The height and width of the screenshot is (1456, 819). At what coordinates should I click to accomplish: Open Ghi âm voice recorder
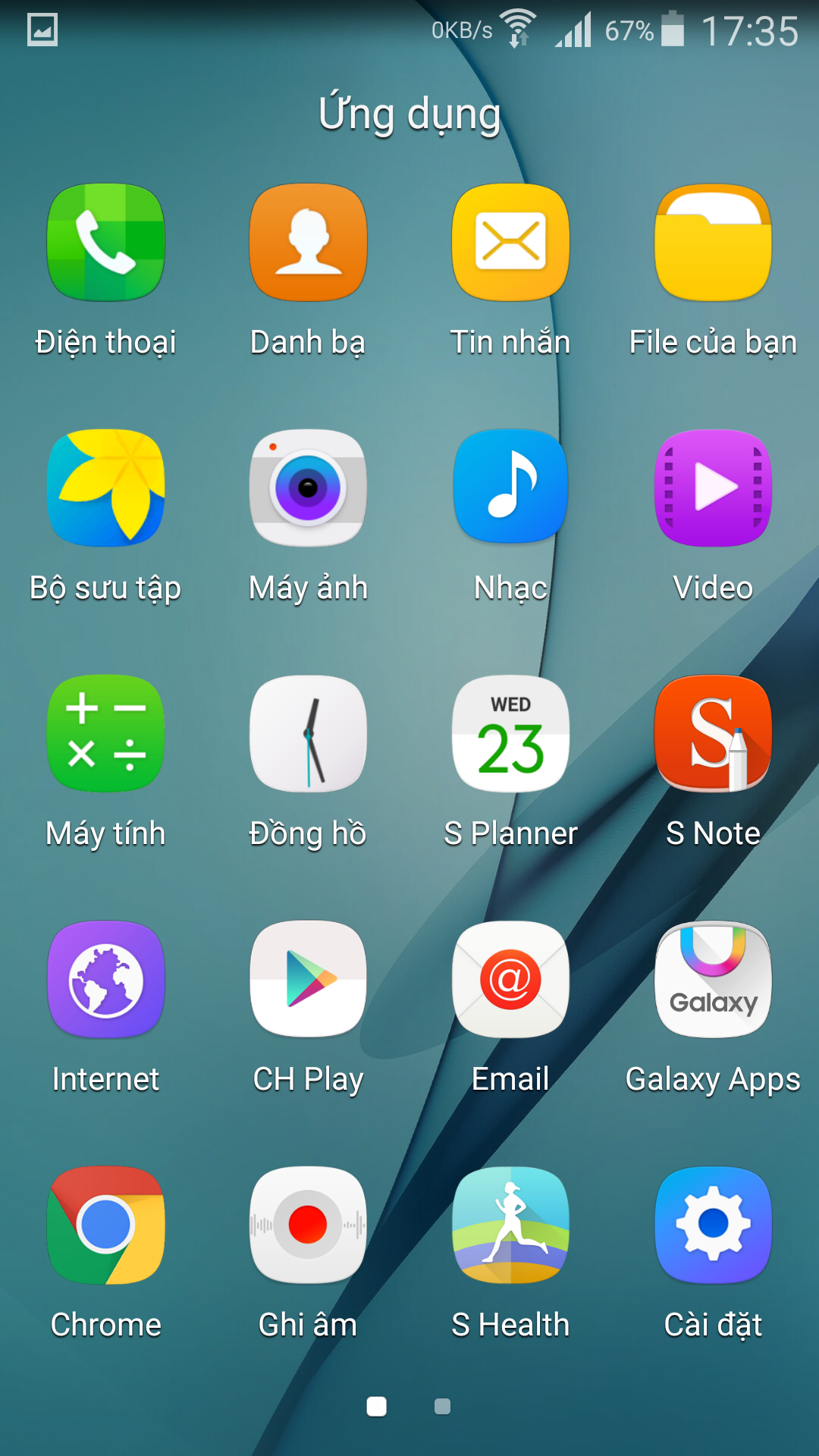tap(308, 1225)
